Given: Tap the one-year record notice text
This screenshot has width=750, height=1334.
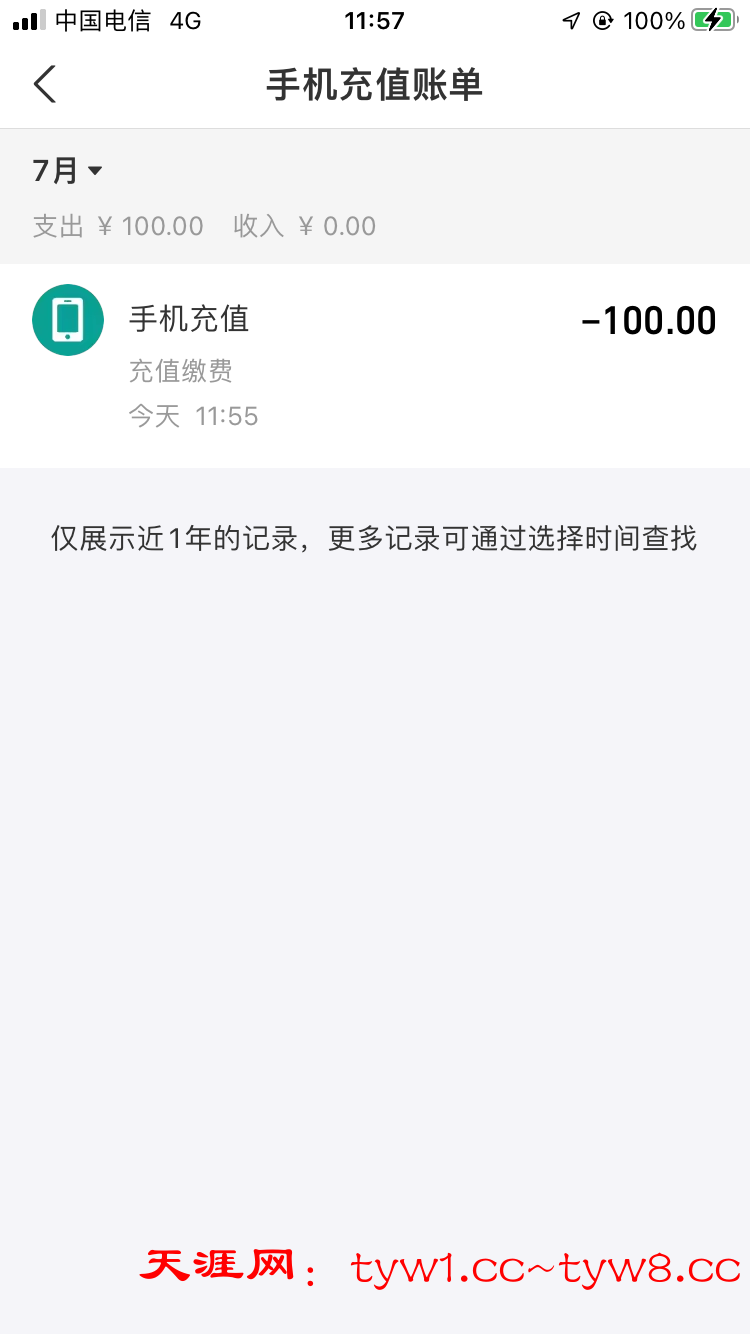Looking at the screenshot, I should pyautogui.click(x=374, y=536).
